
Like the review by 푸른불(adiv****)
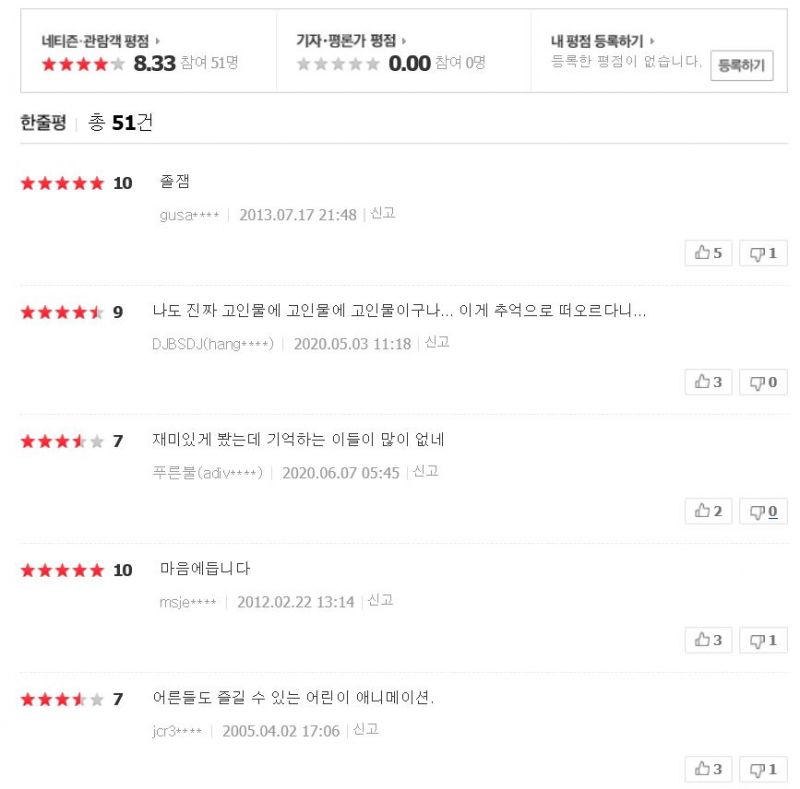coord(709,511)
